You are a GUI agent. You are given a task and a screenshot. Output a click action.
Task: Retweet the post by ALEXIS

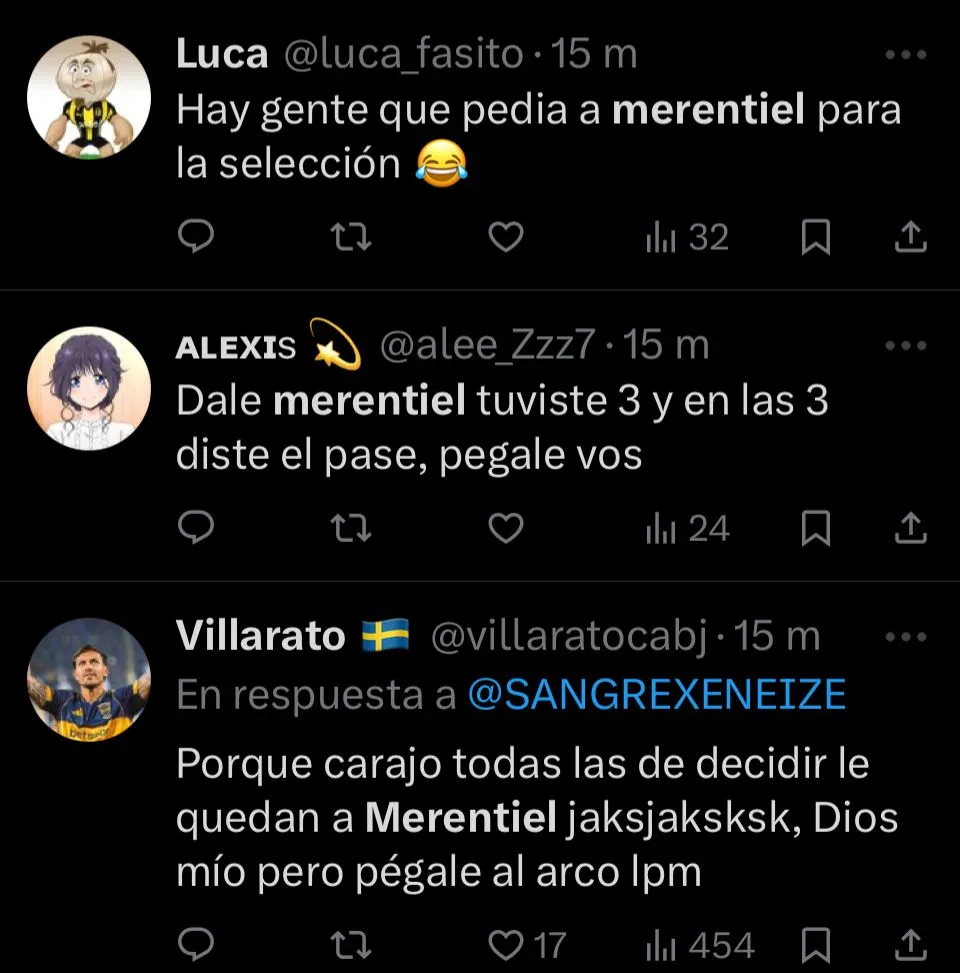pos(351,527)
